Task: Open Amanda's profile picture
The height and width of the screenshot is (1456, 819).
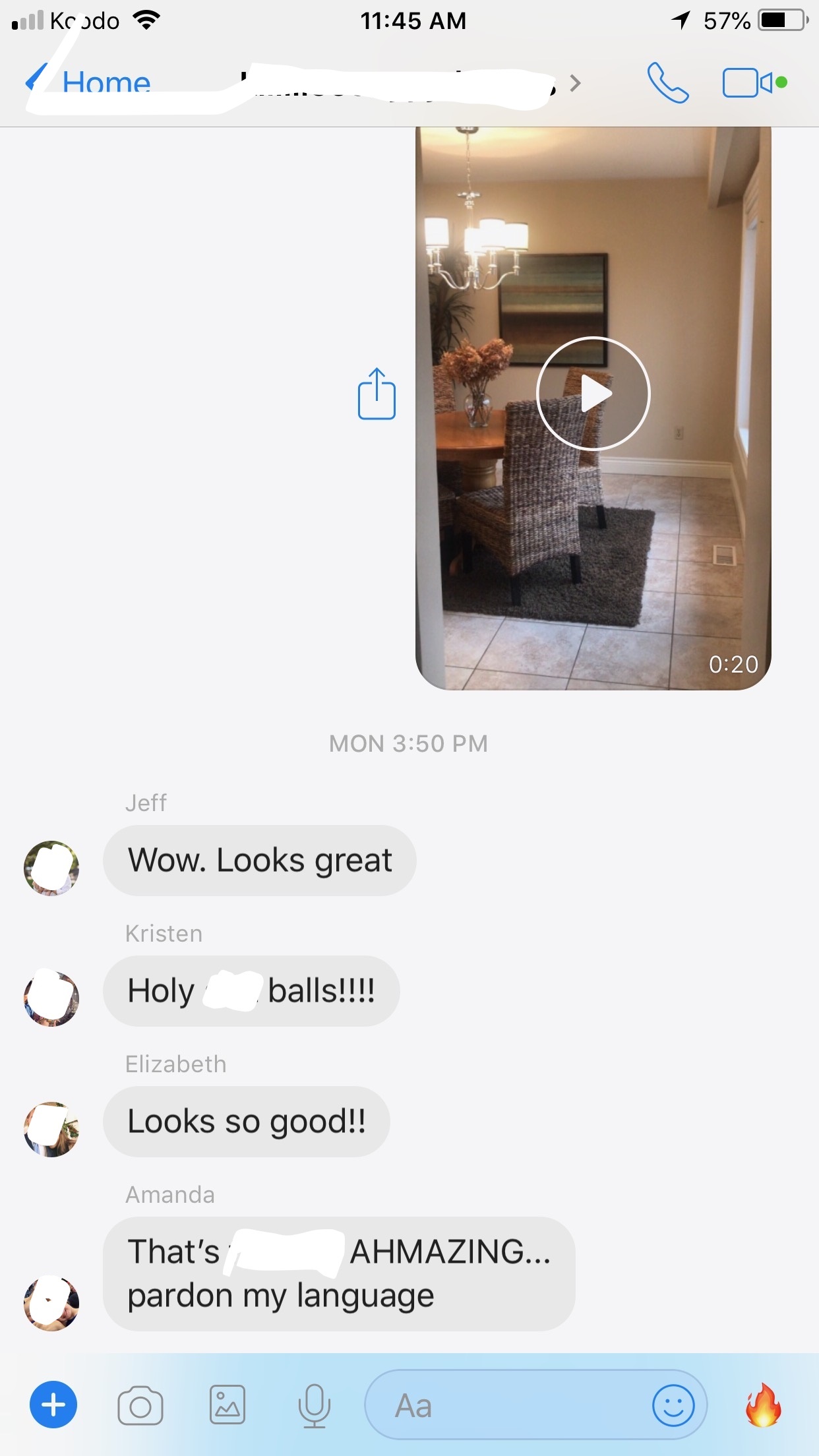Action: pyautogui.click(x=51, y=1303)
